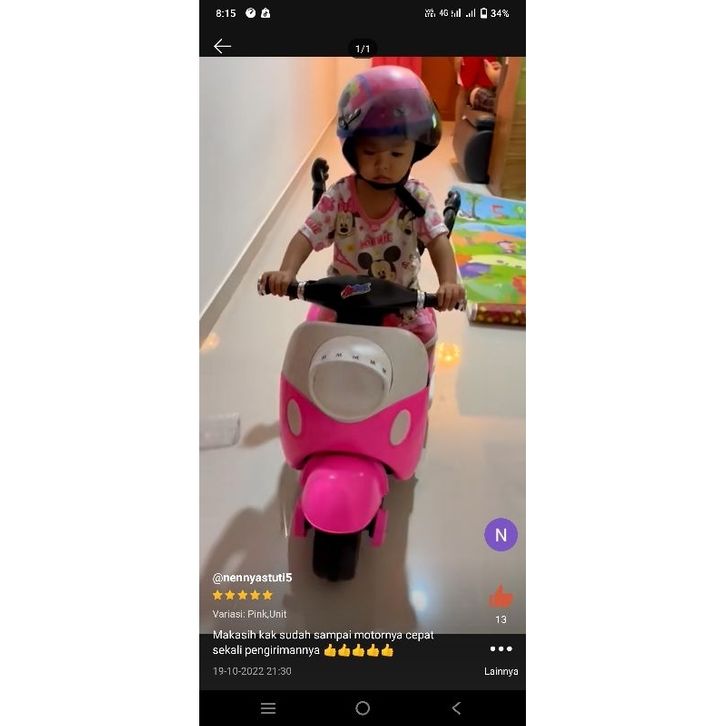Go back using the top-left arrow
This screenshot has height=726, width=726.
coord(222,46)
